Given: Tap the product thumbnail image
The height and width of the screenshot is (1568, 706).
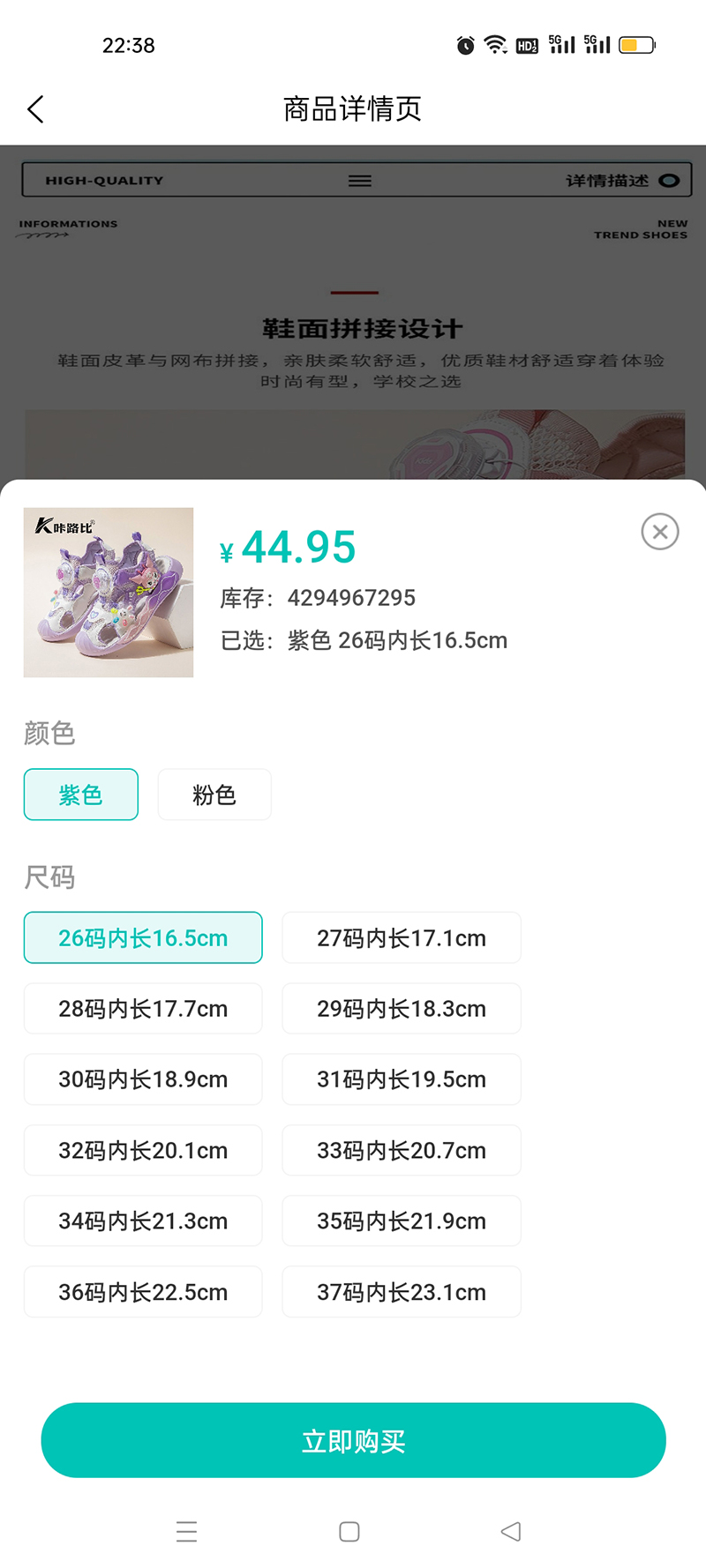Looking at the screenshot, I should tap(108, 592).
